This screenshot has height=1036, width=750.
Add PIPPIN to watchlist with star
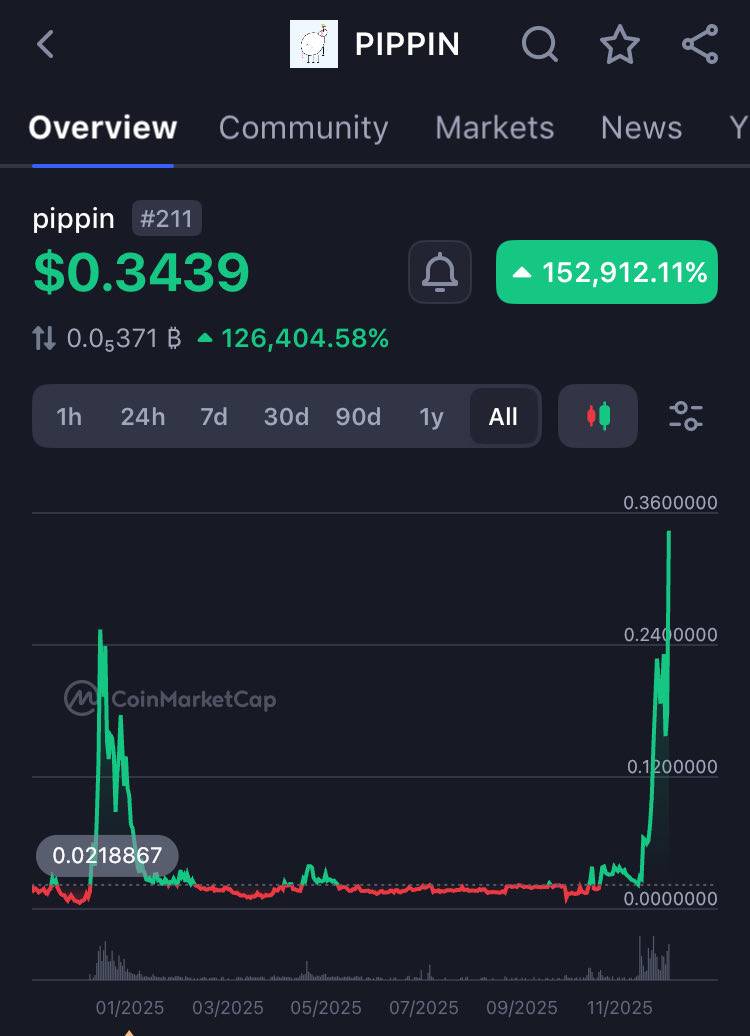tap(619, 45)
